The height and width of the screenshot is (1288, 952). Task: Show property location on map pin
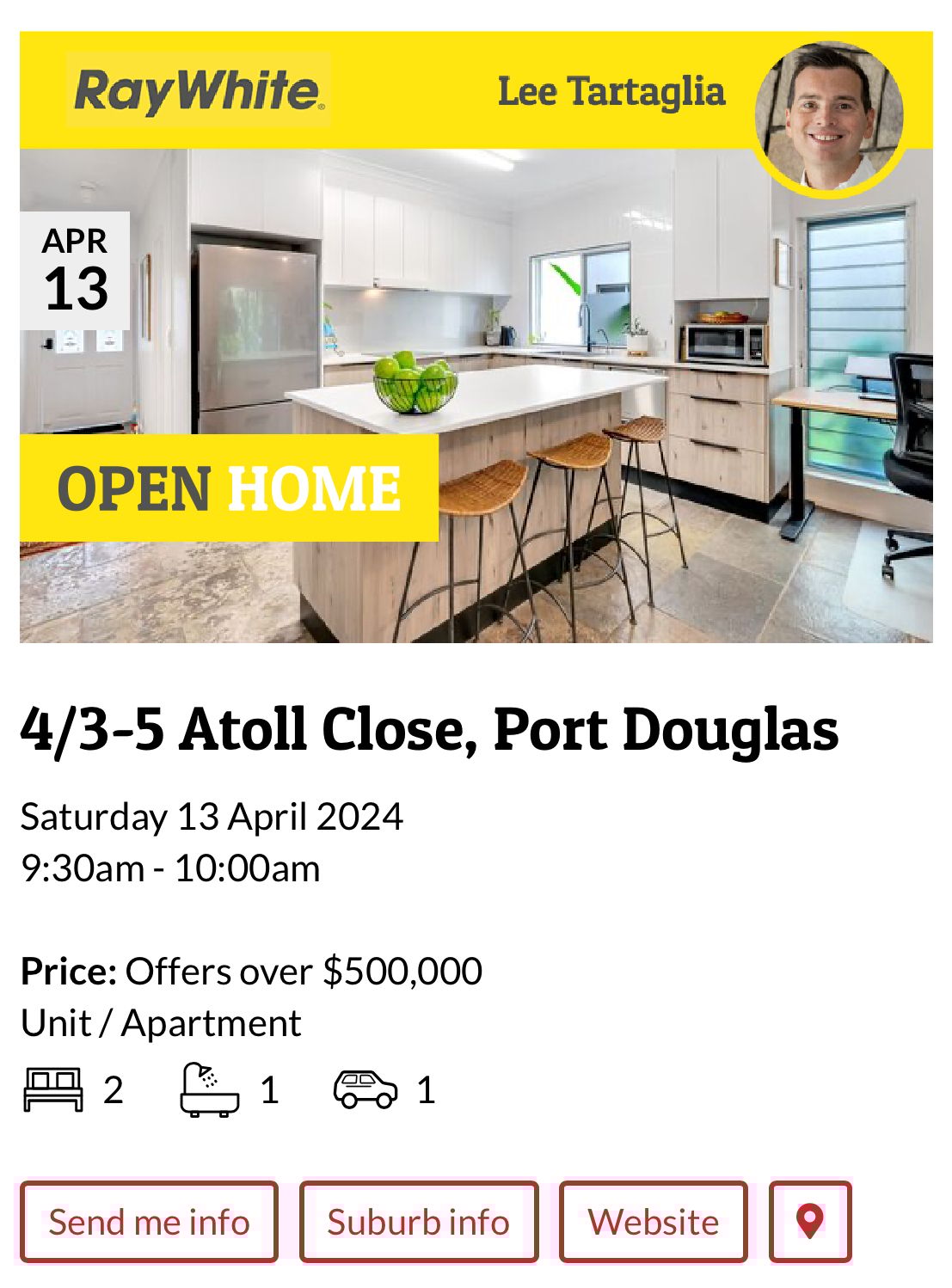click(x=809, y=1222)
